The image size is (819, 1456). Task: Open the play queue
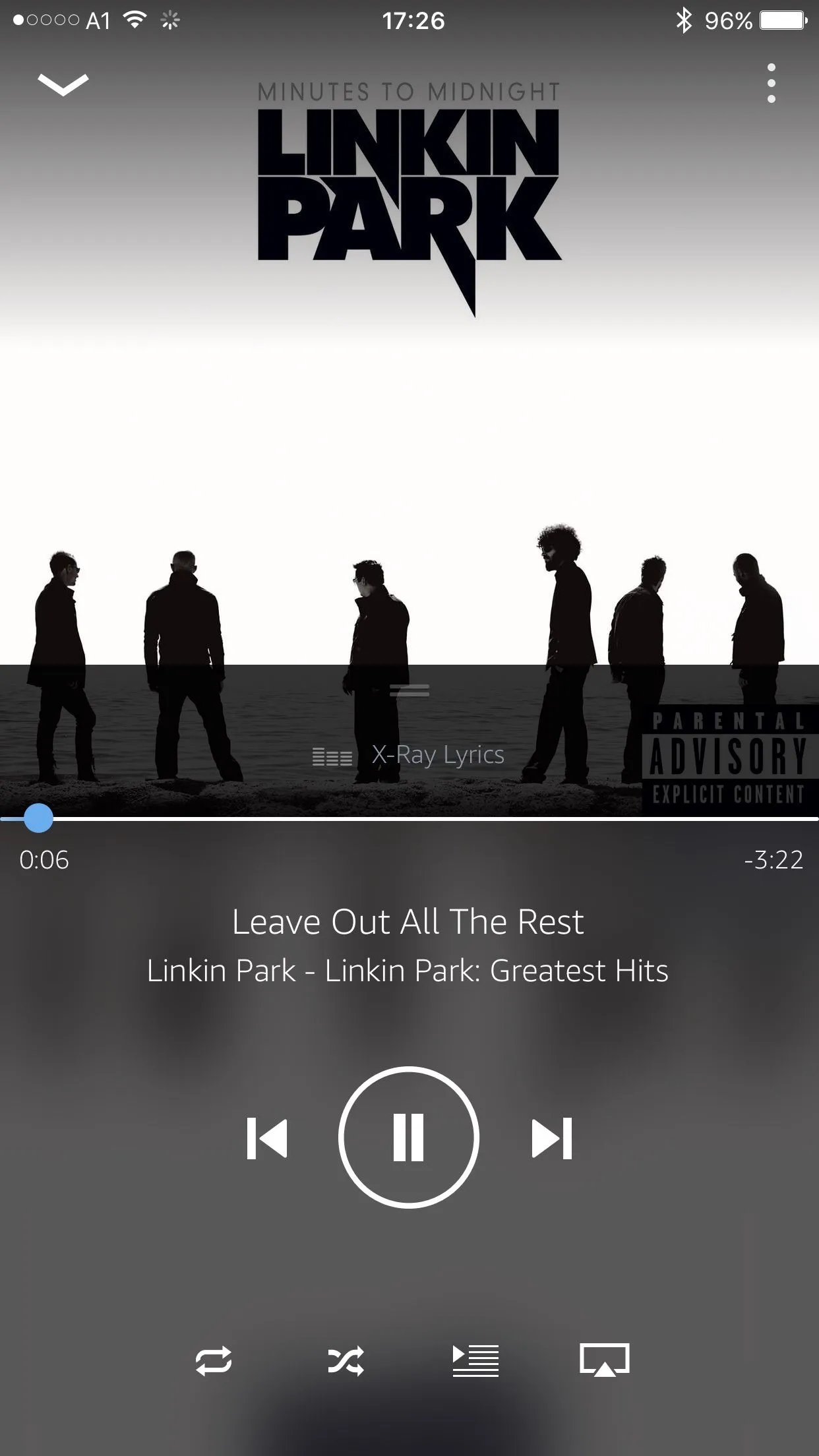pyautogui.click(x=475, y=1360)
